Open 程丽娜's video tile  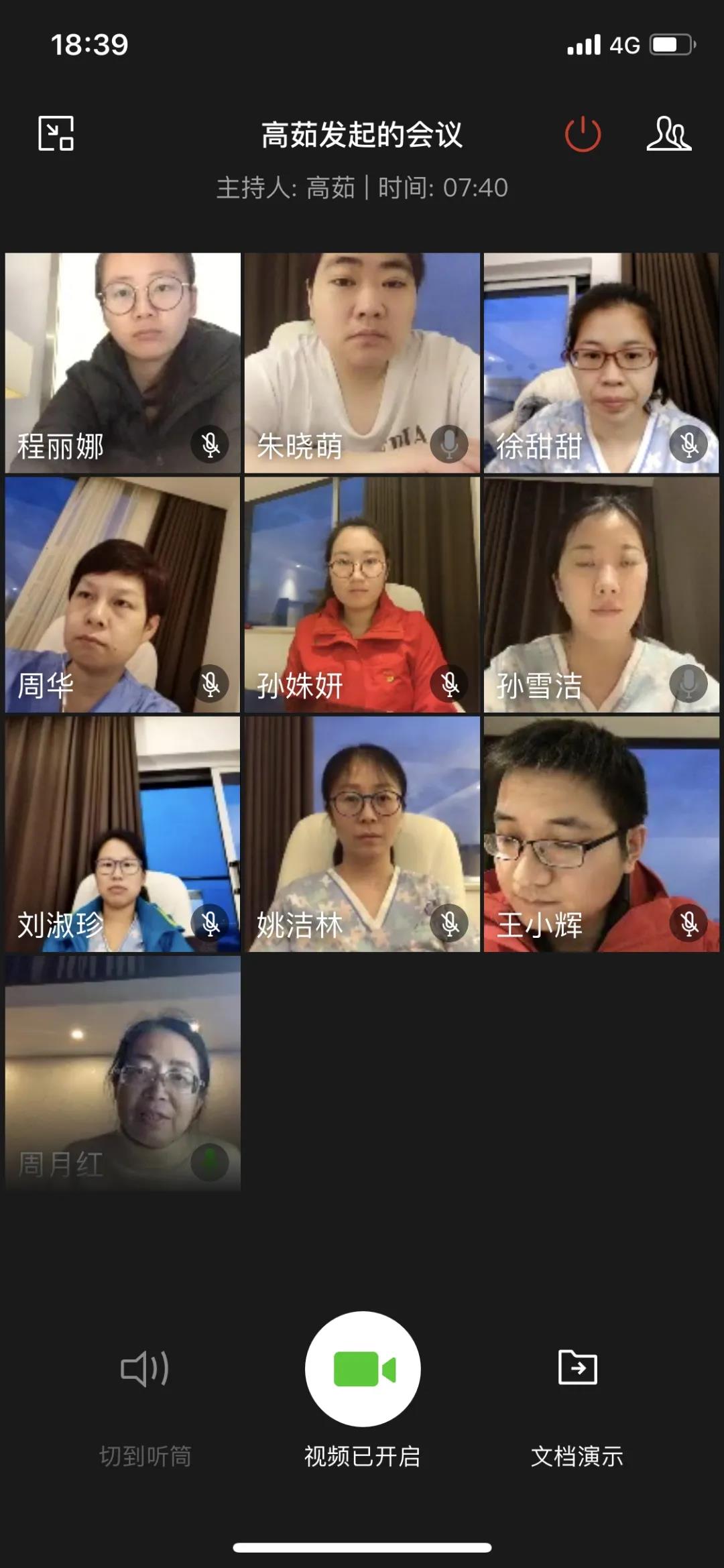pos(123,363)
